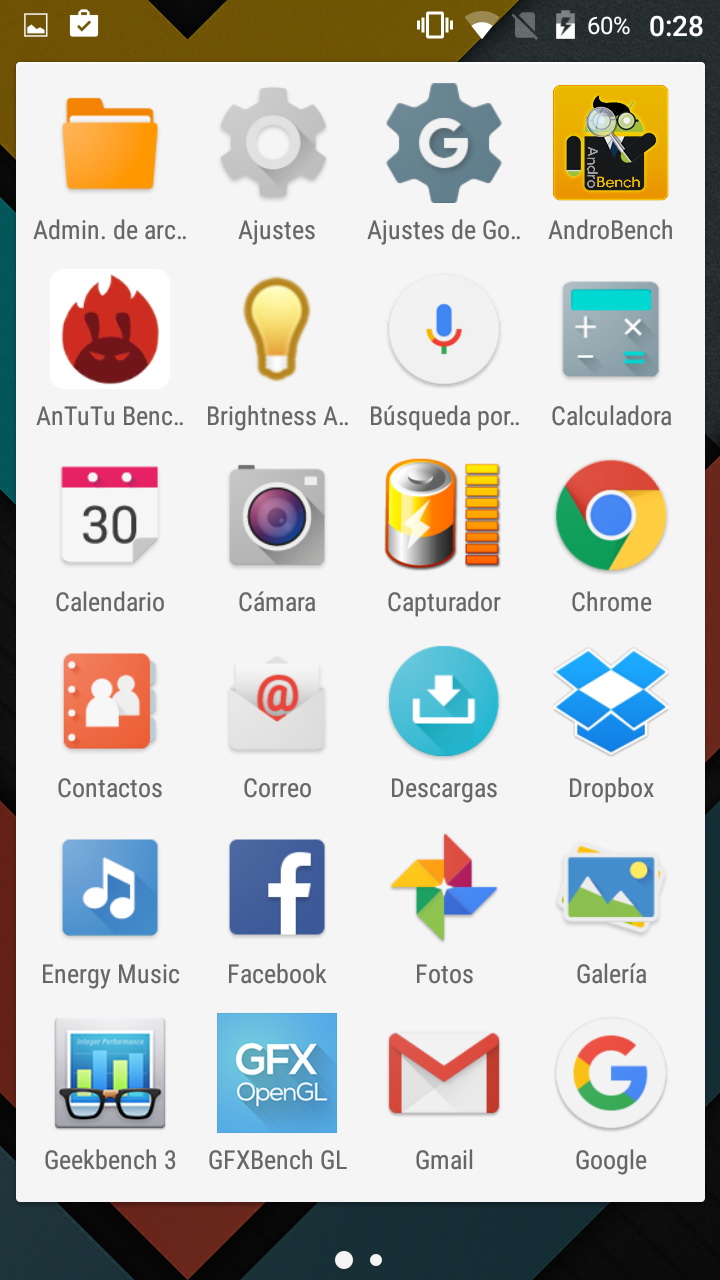This screenshot has height=1280, width=720.
Task: Open the Gmail app
Action: [x=443, y=1073]
